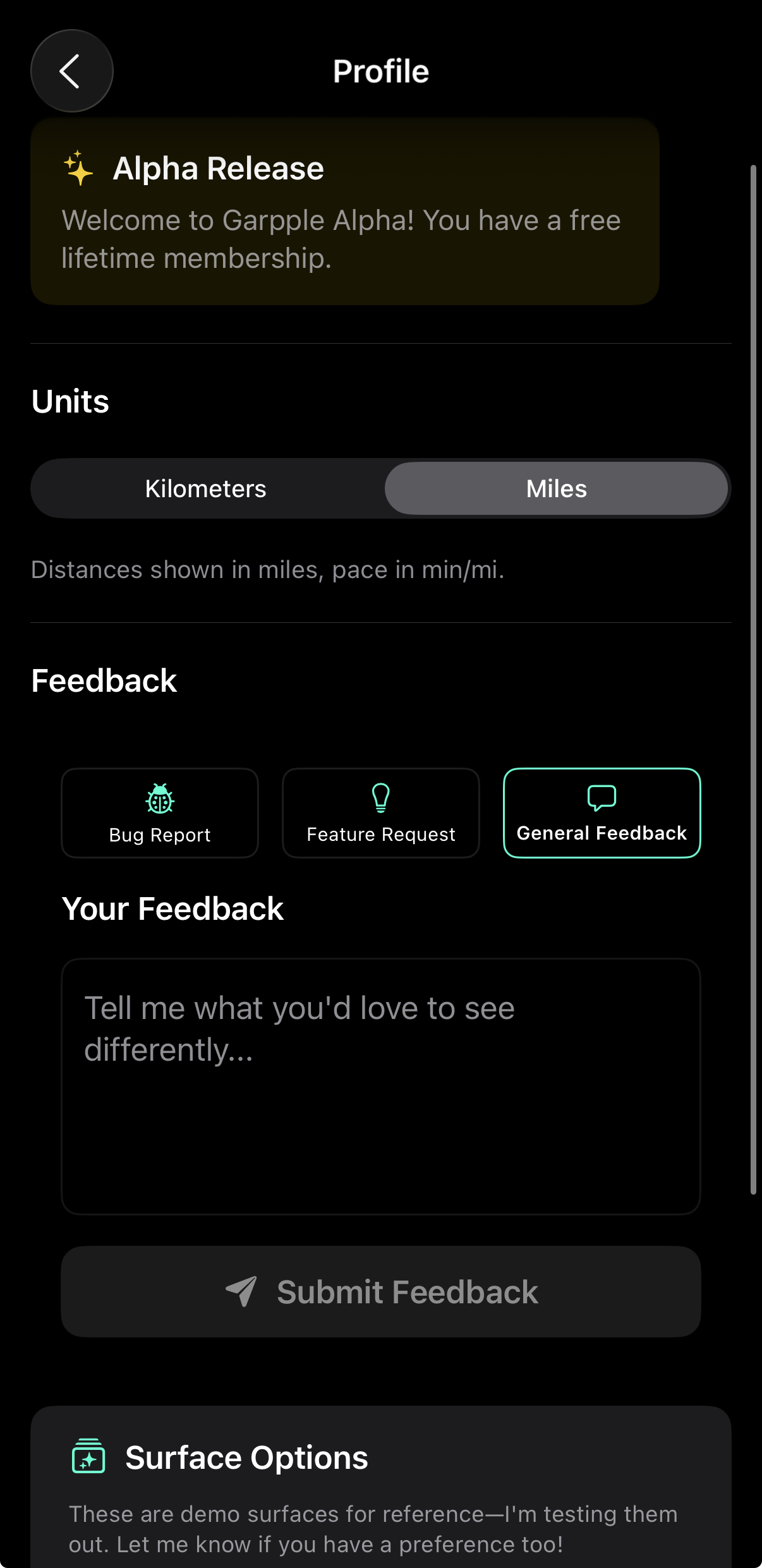The image size is (762, 1568).
Task: Select the Miles unit option
Action: [x=556, y=488]
